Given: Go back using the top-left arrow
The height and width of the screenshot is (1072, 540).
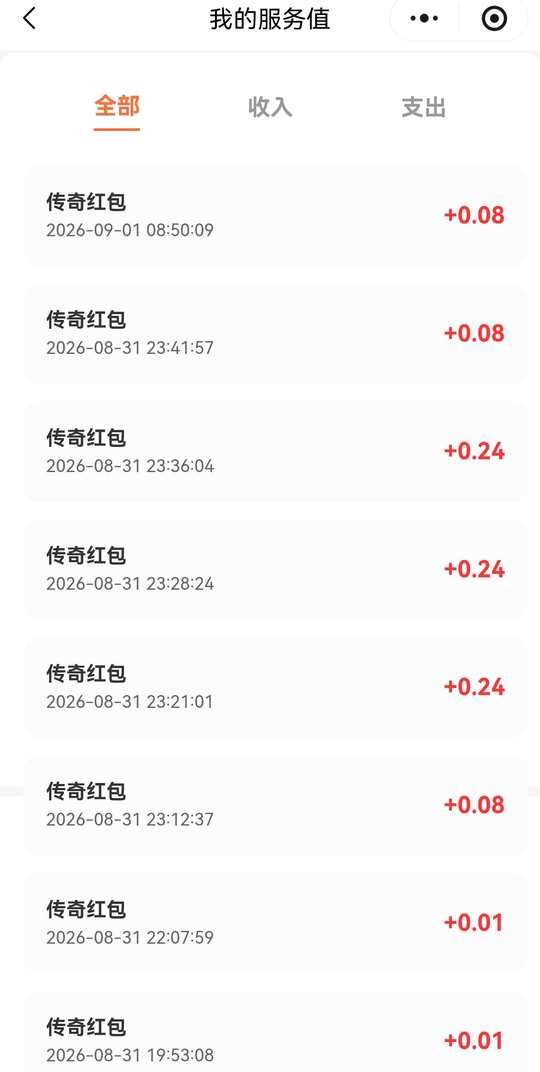Looking at the screenshot, I should pyautogui.click(x=29, y=18).
